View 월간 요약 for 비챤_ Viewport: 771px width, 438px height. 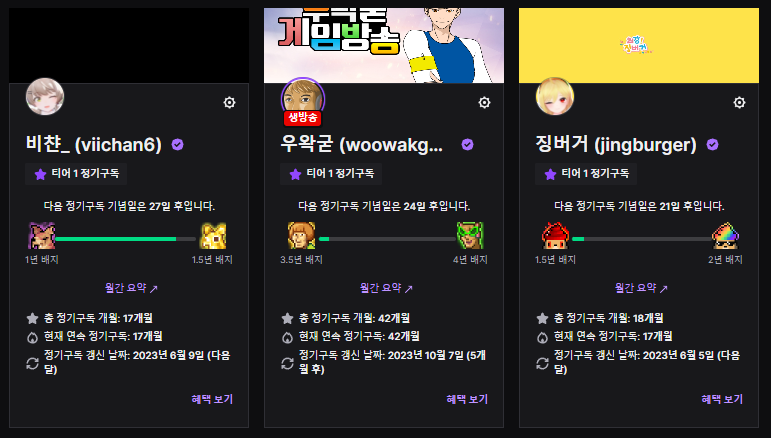132,287
